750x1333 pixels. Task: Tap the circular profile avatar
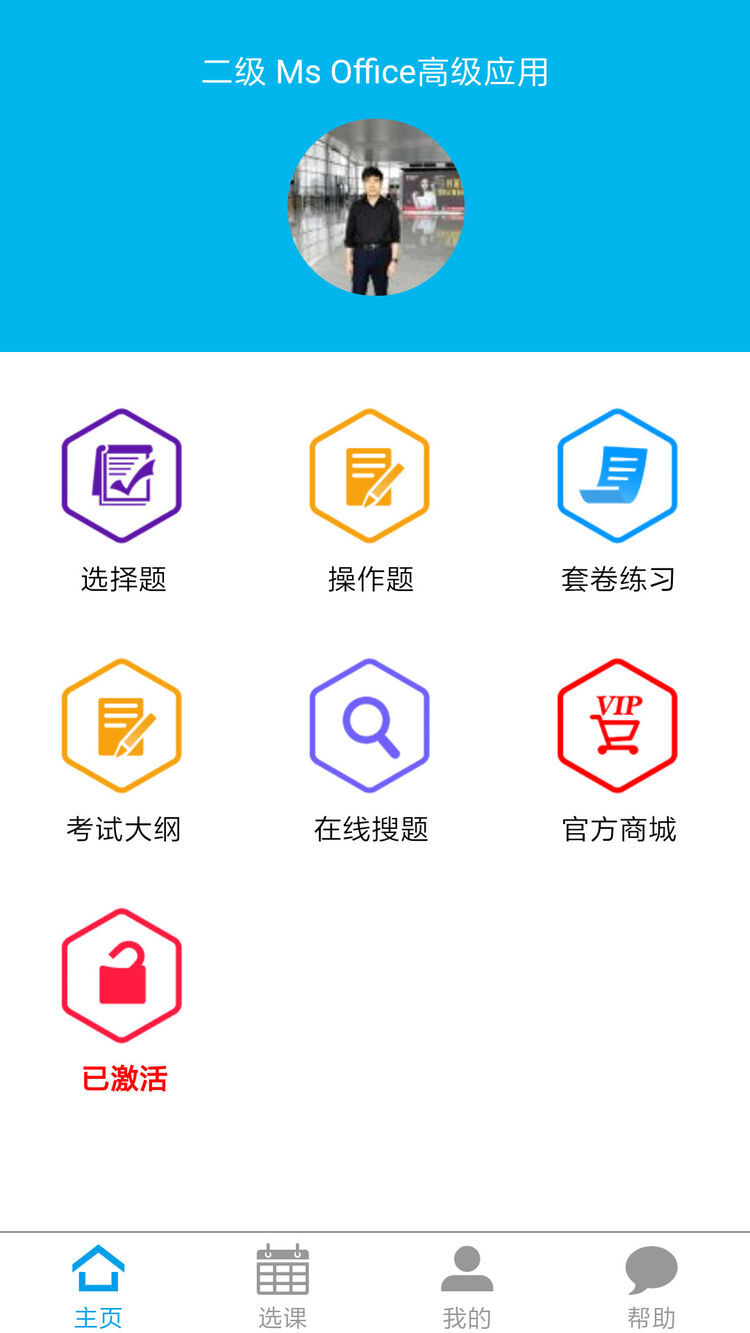coord(376,207)
